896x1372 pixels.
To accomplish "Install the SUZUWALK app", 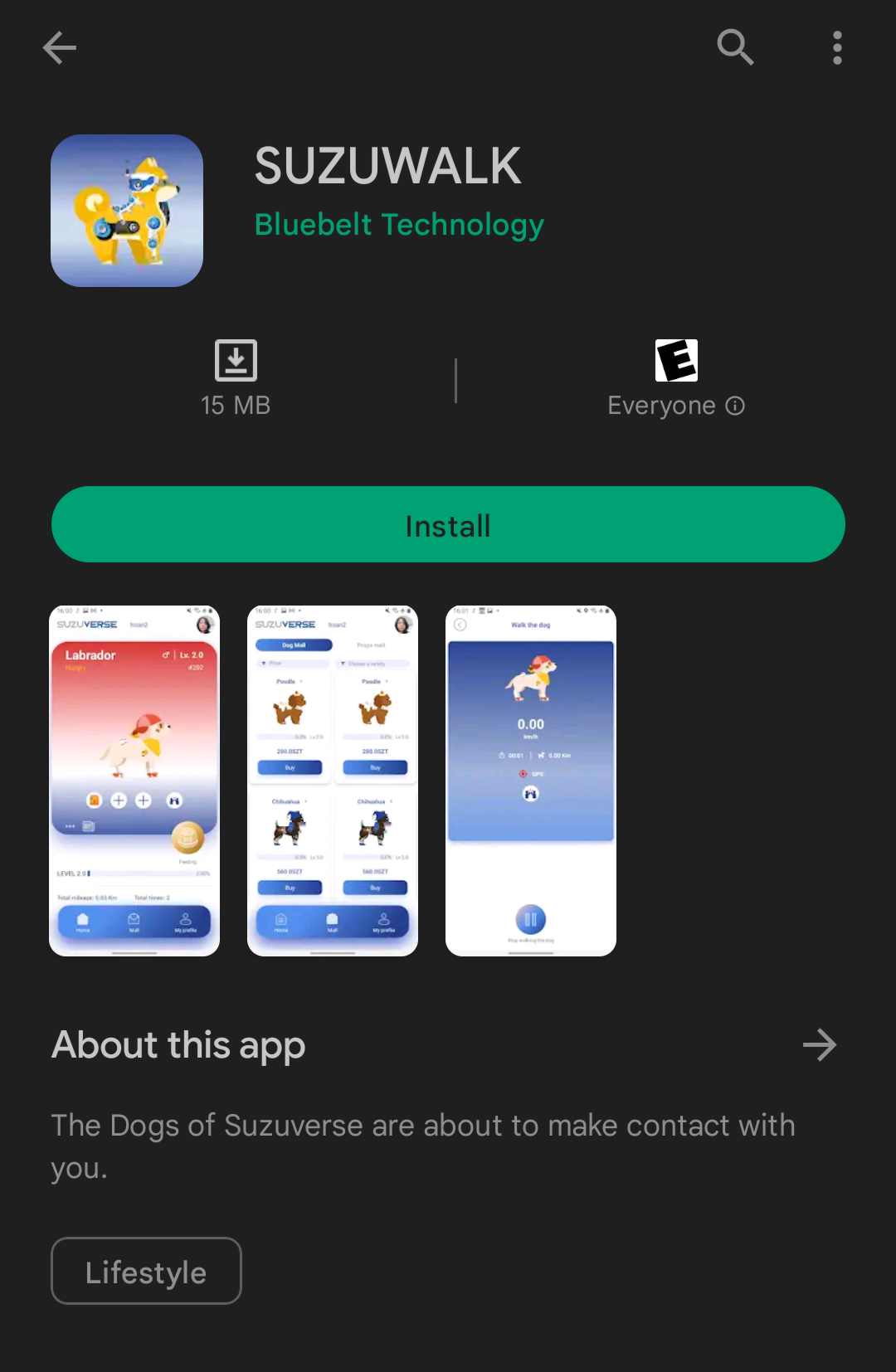I will (448, 525).
